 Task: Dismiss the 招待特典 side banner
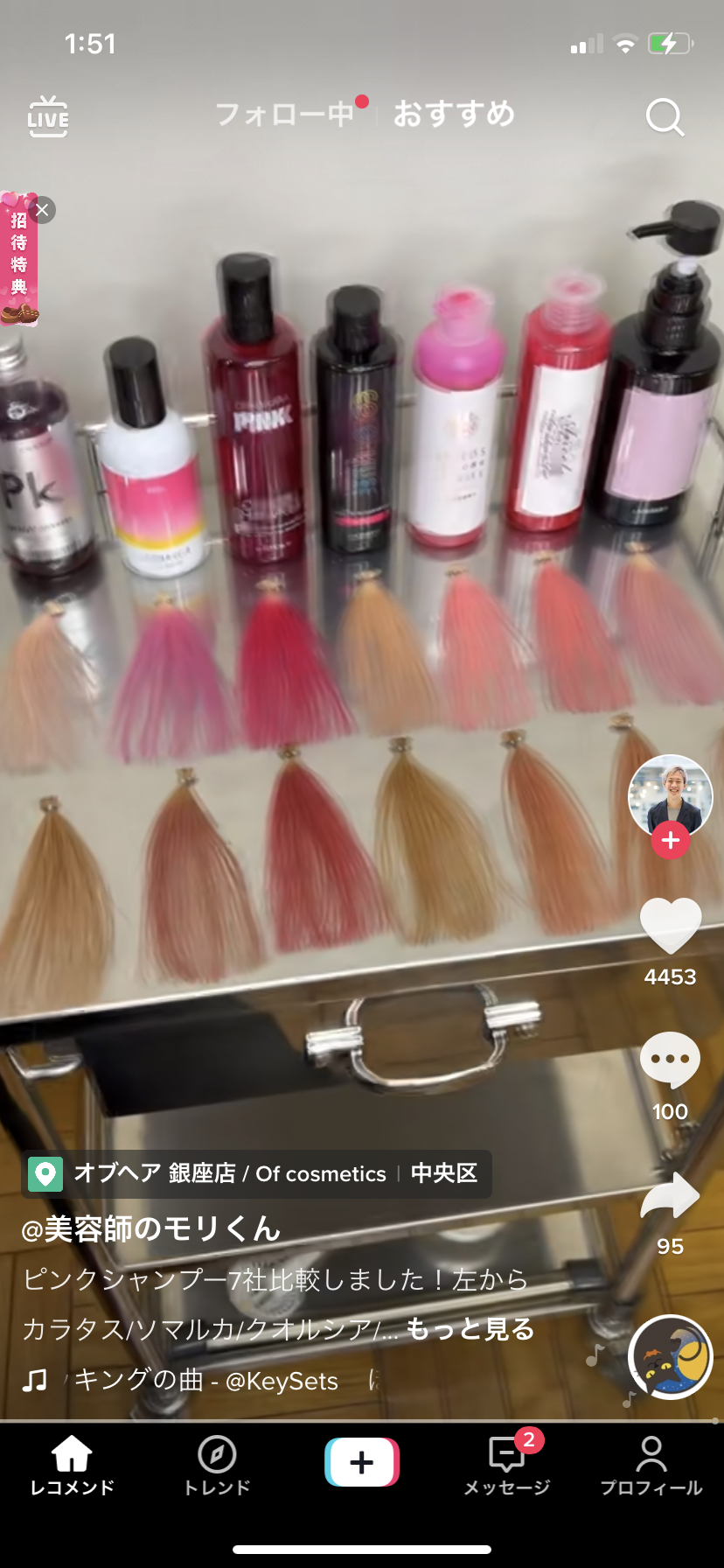[x=42, y=210]
